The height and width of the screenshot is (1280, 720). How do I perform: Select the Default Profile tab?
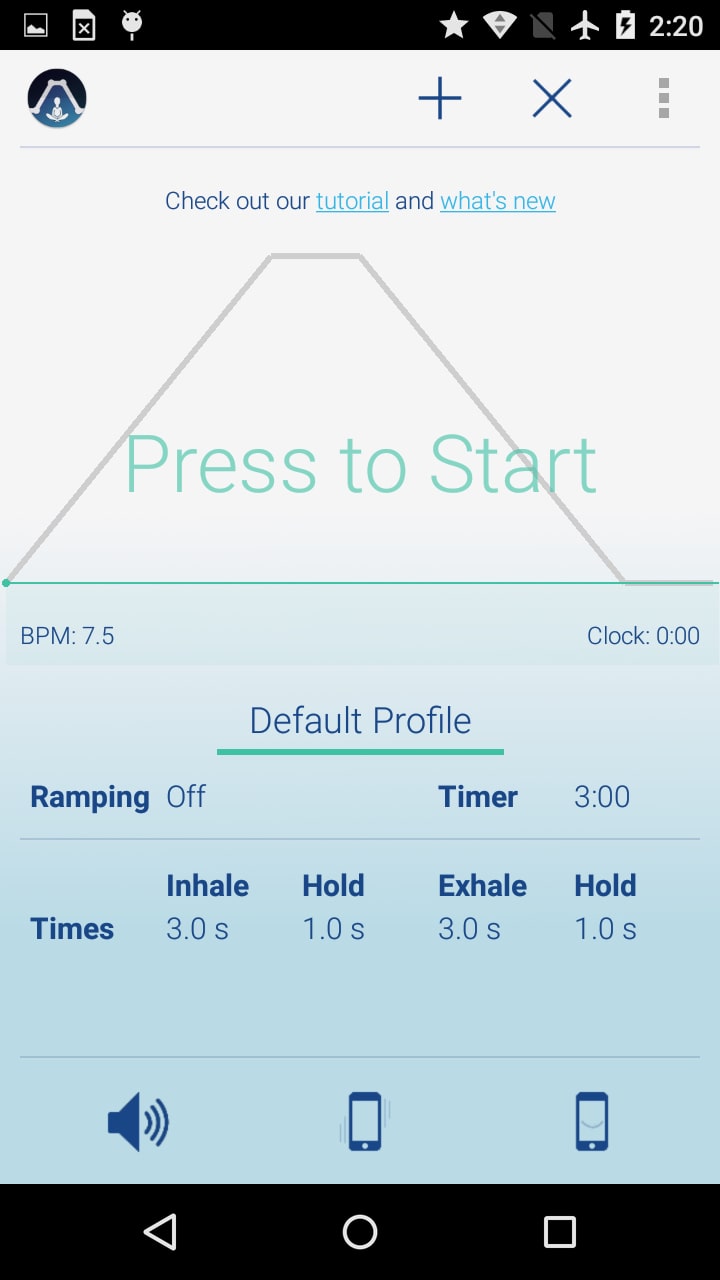(x=360, y=721)
